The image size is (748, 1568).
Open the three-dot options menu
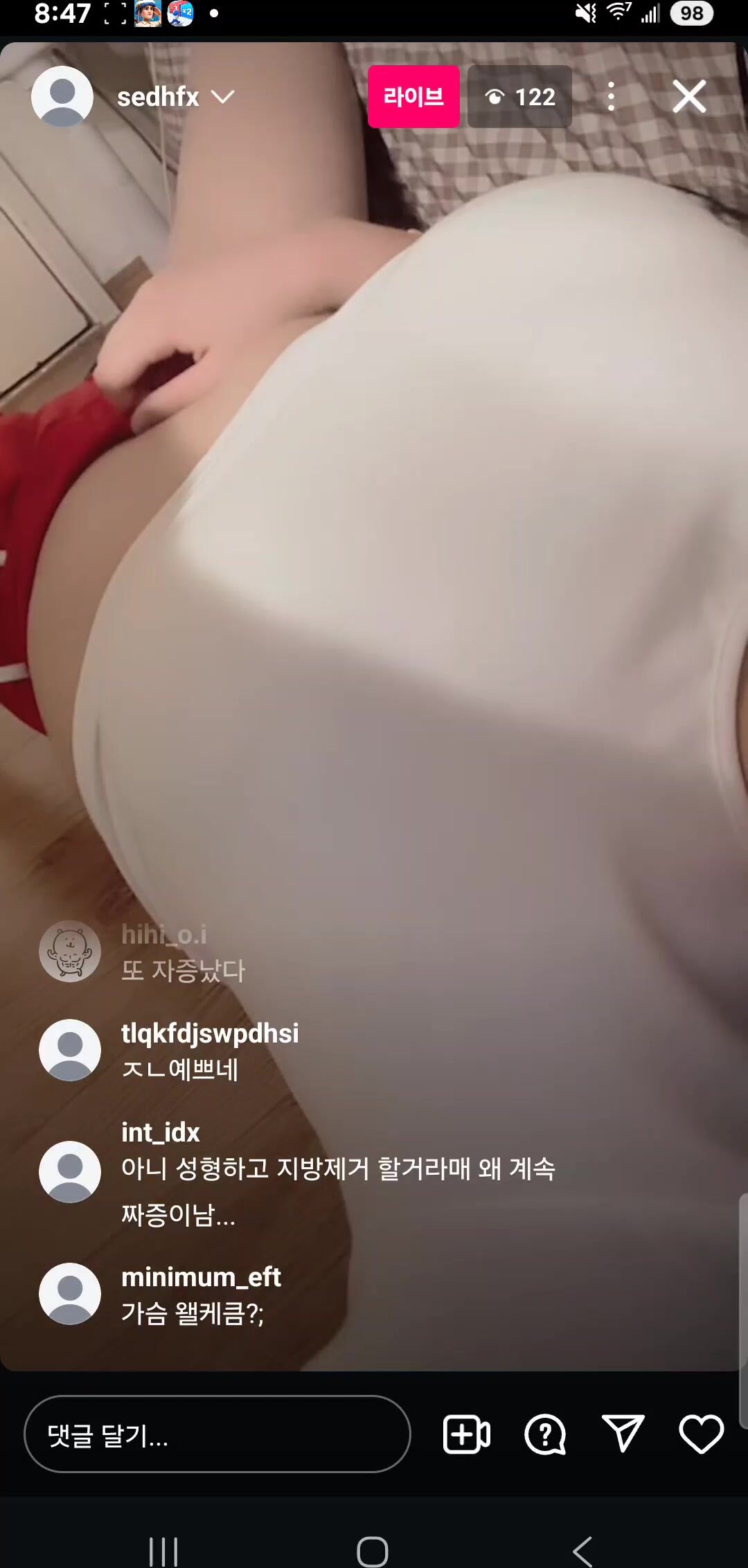(x=611, y=96)
